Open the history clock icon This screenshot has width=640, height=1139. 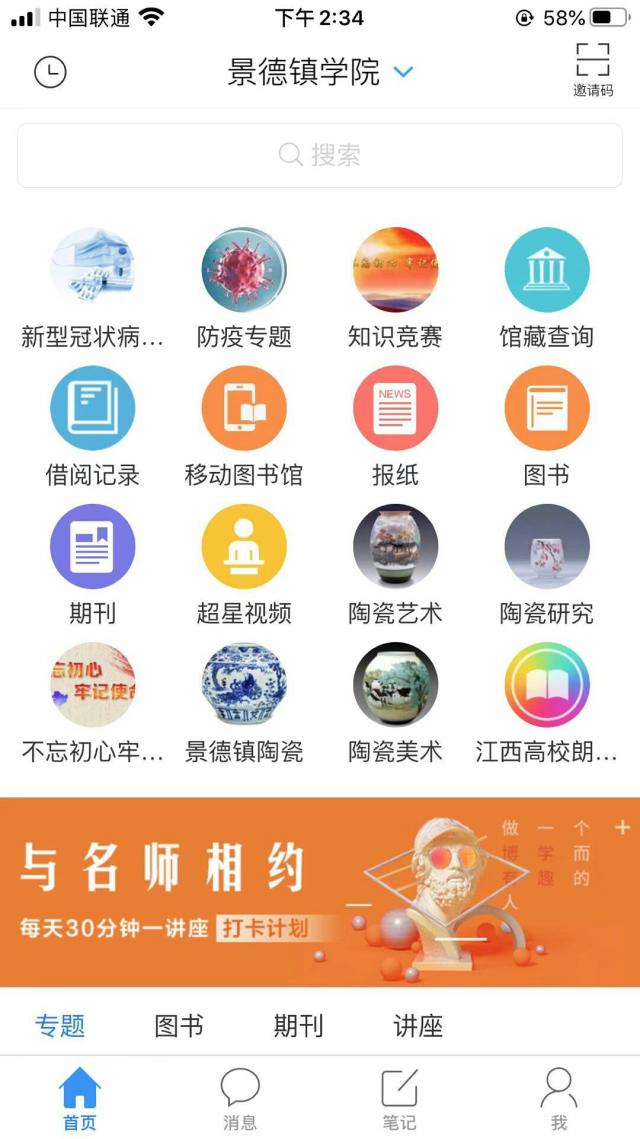(x=50, y=71)
